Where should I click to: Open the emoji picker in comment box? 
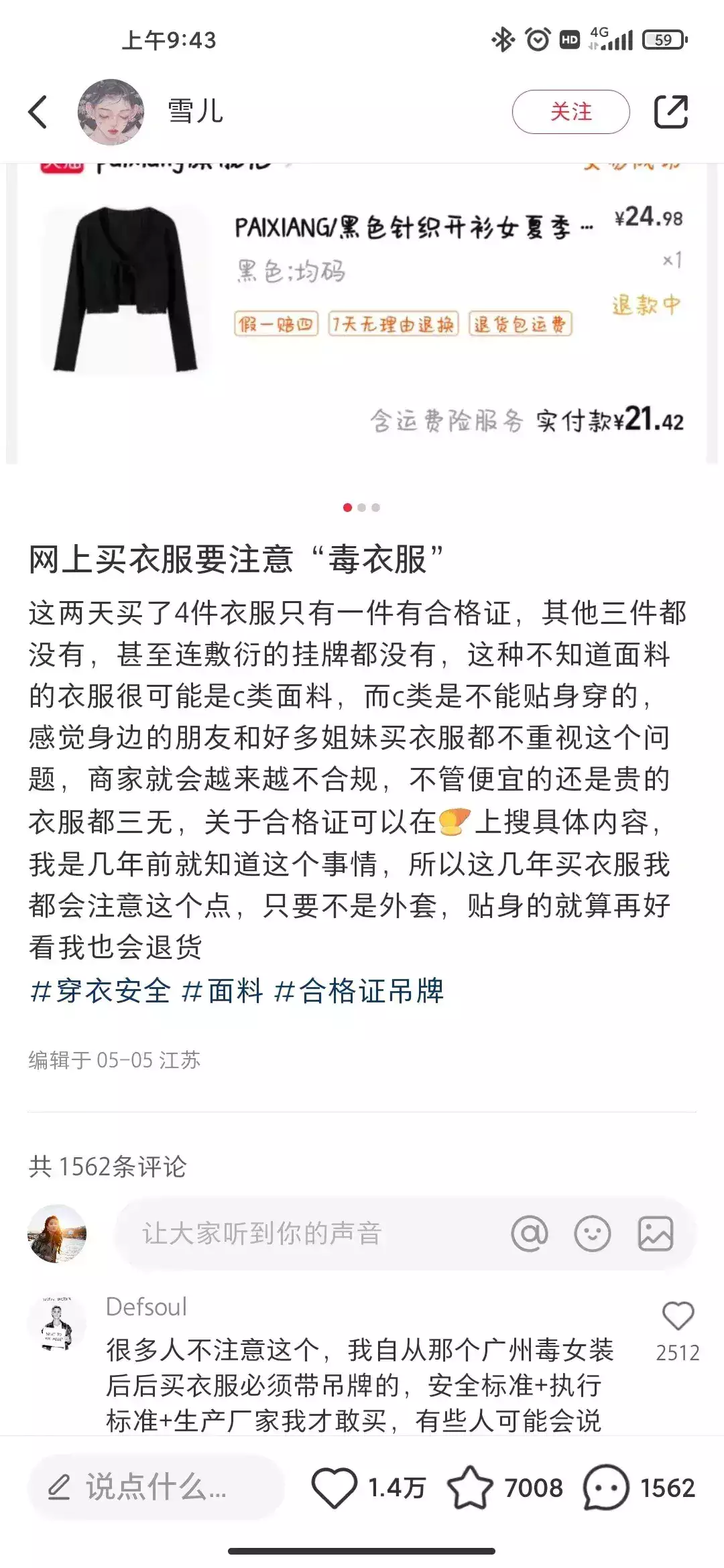593,1234
